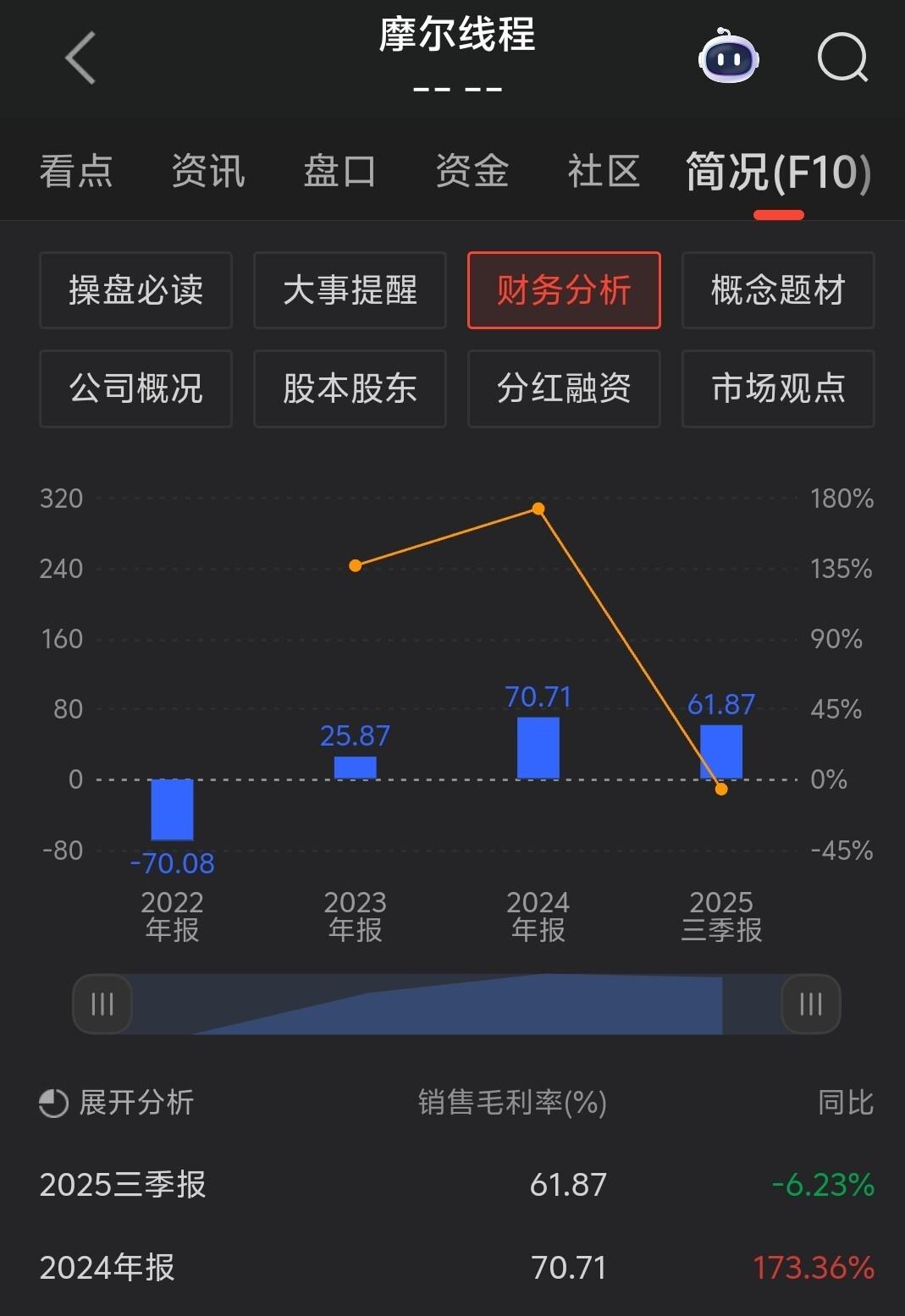Click the right range slider handle
Viewport: 905px width, 1316px height.
(810, 1004)
